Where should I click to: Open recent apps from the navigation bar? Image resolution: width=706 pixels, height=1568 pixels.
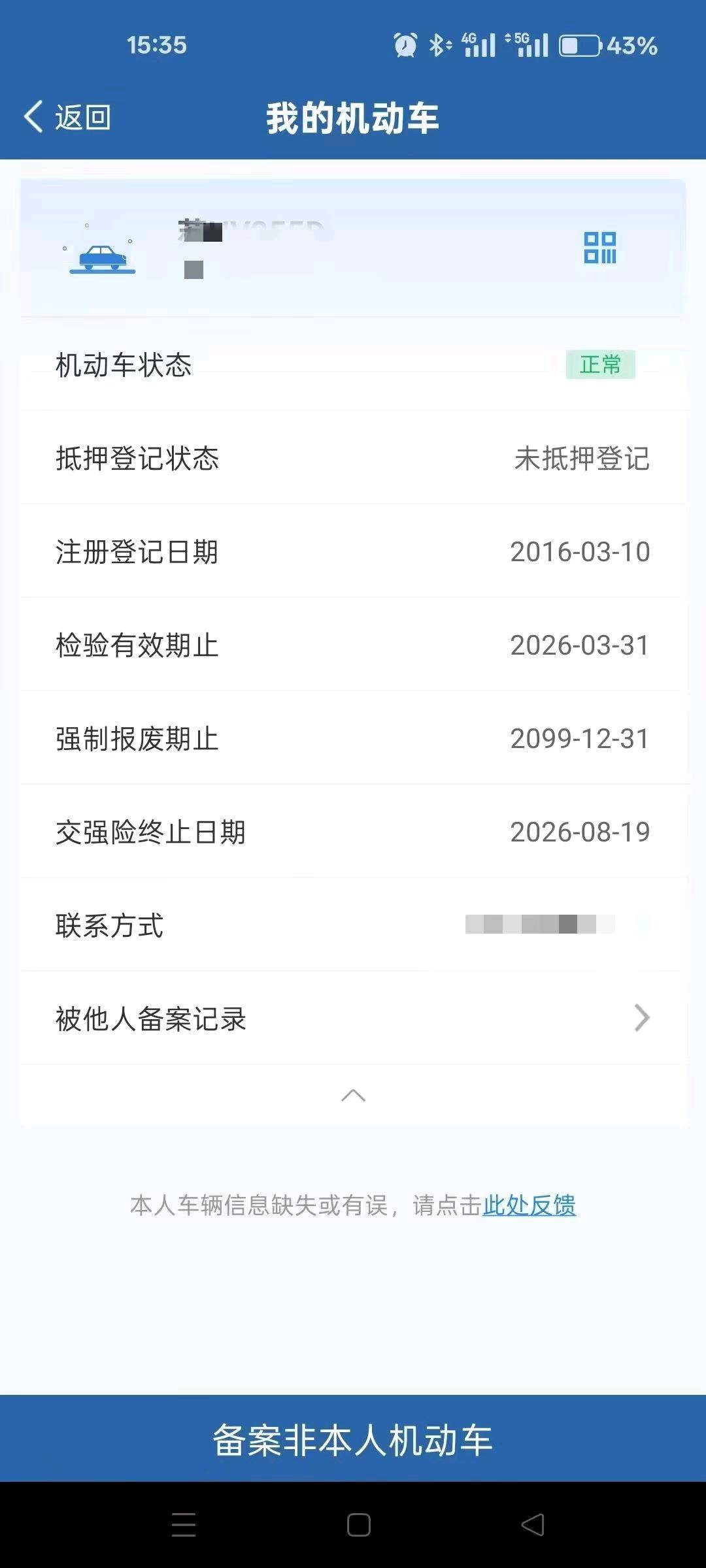[x=184, y=1525]
